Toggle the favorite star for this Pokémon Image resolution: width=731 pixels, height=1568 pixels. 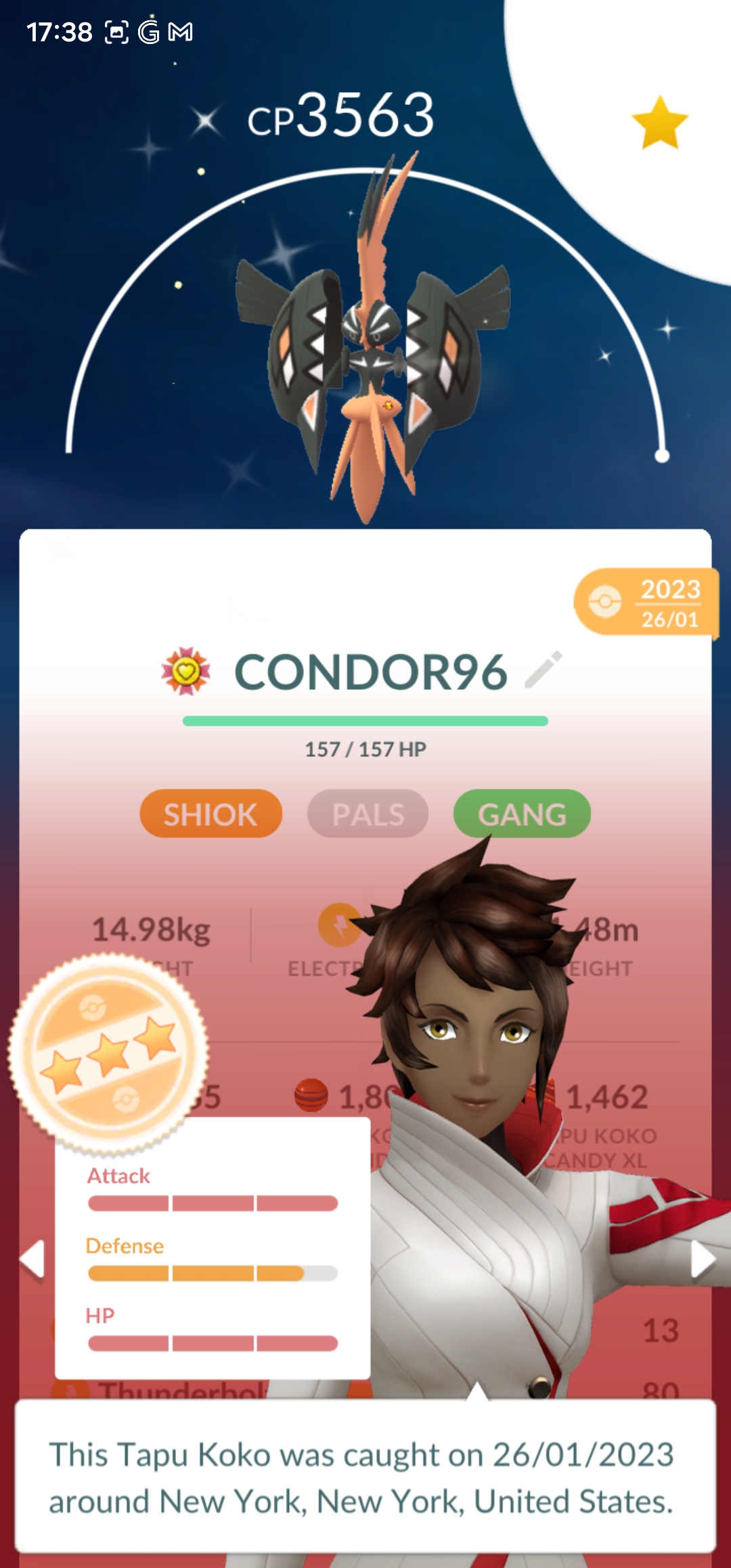click(659, 123)
